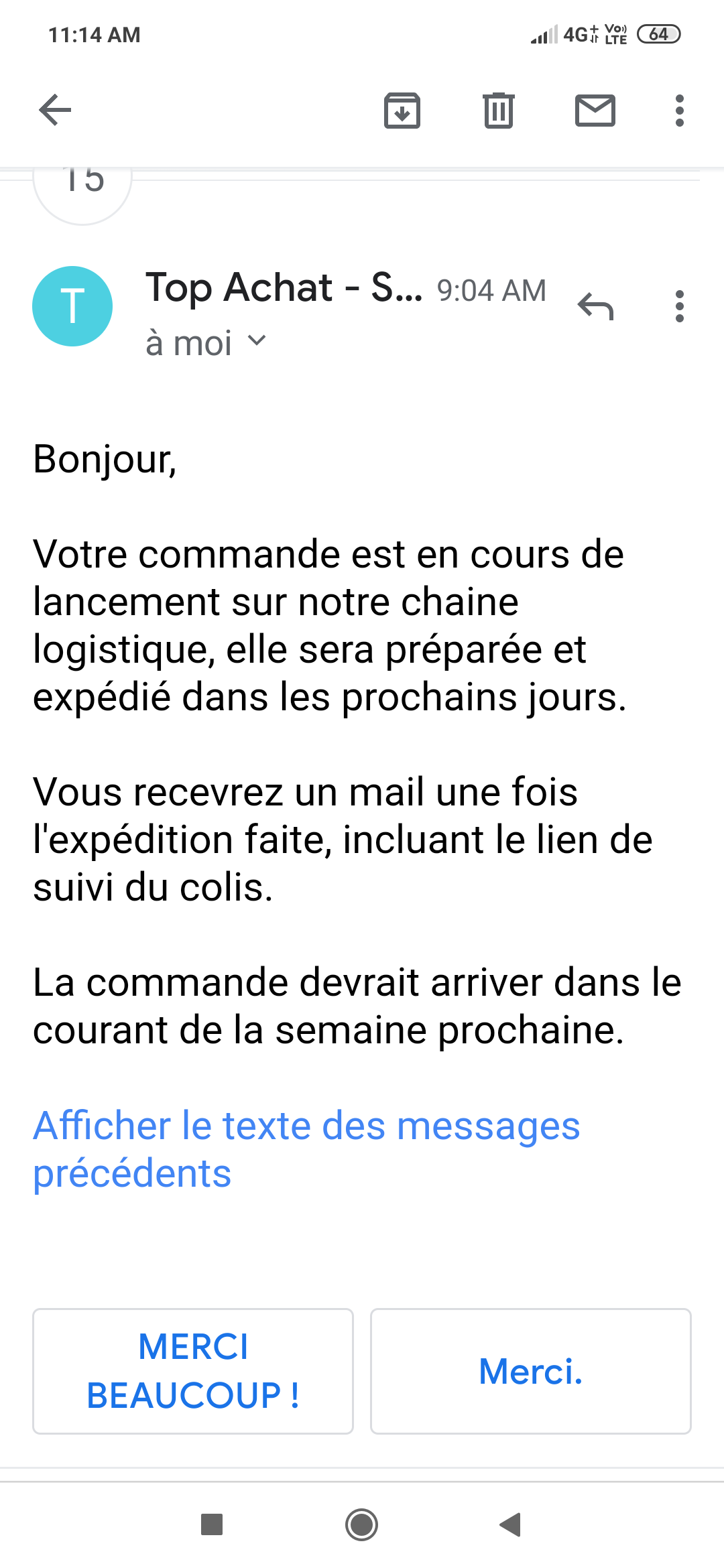Image resolution: width=724 pixels, height=1568 pixels.
Task: Open the recent apps view
Action: tap(212, 1524)
